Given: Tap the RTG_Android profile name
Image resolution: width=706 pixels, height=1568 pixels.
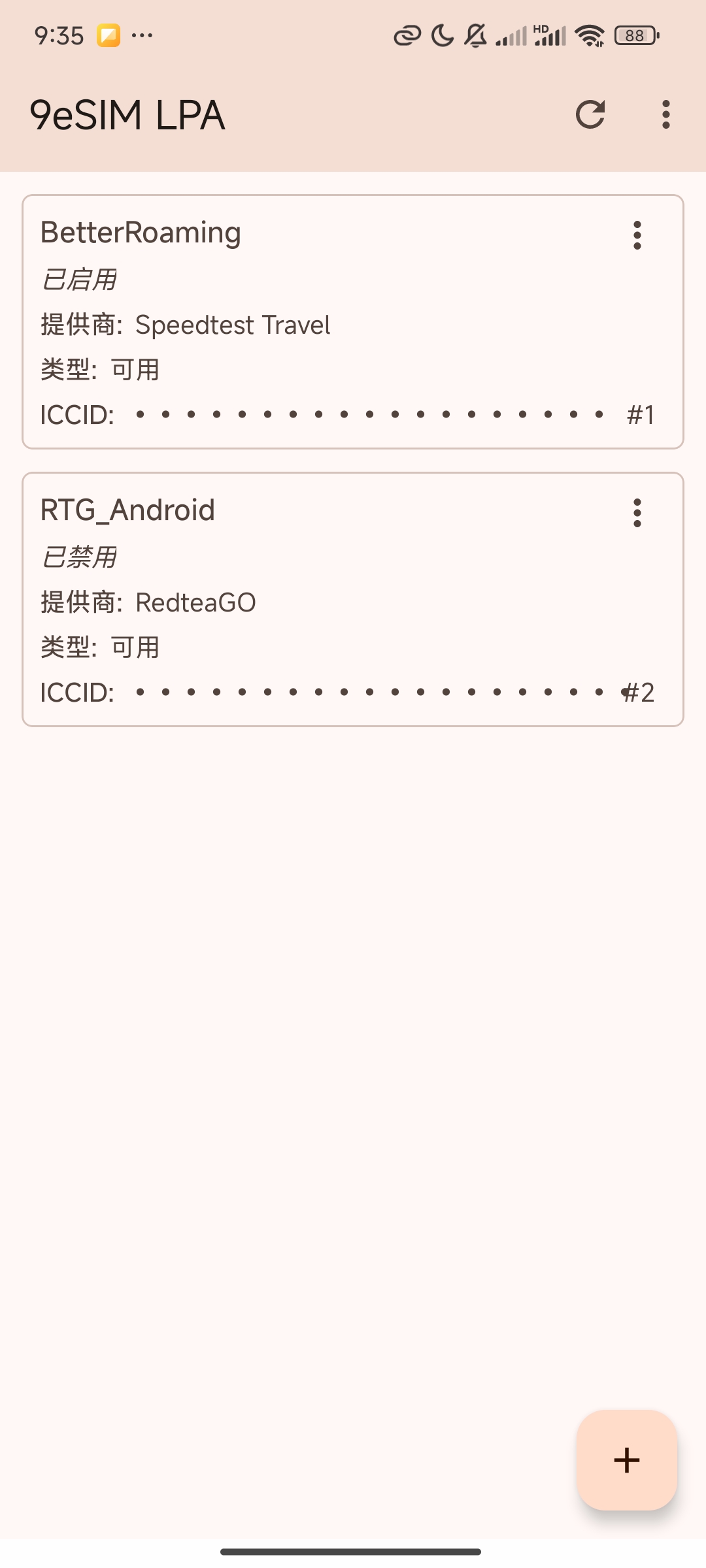Looking at the screenshot, I should (128, 511).
